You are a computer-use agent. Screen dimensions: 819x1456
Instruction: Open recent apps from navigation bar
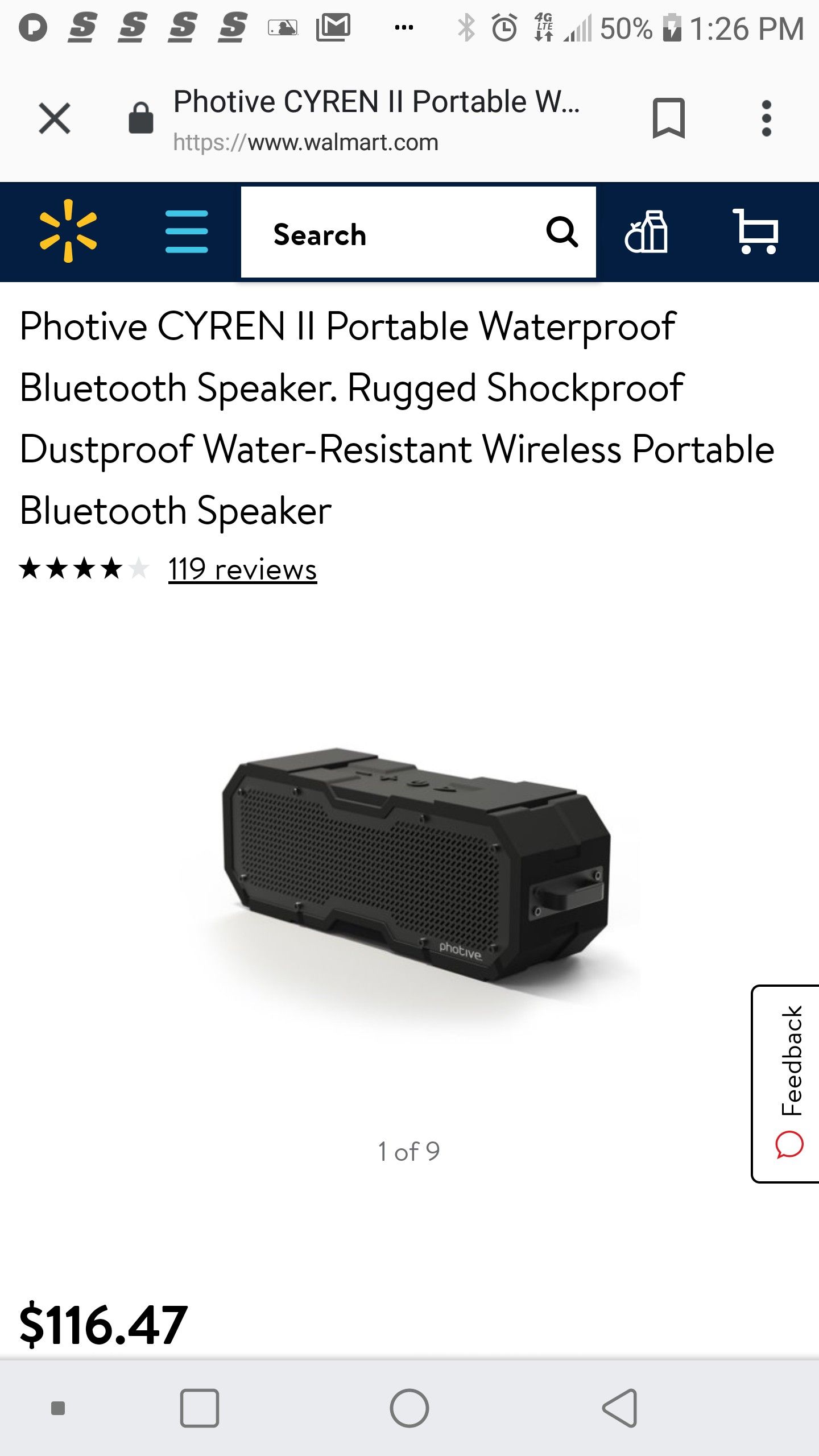point(199,1408)
